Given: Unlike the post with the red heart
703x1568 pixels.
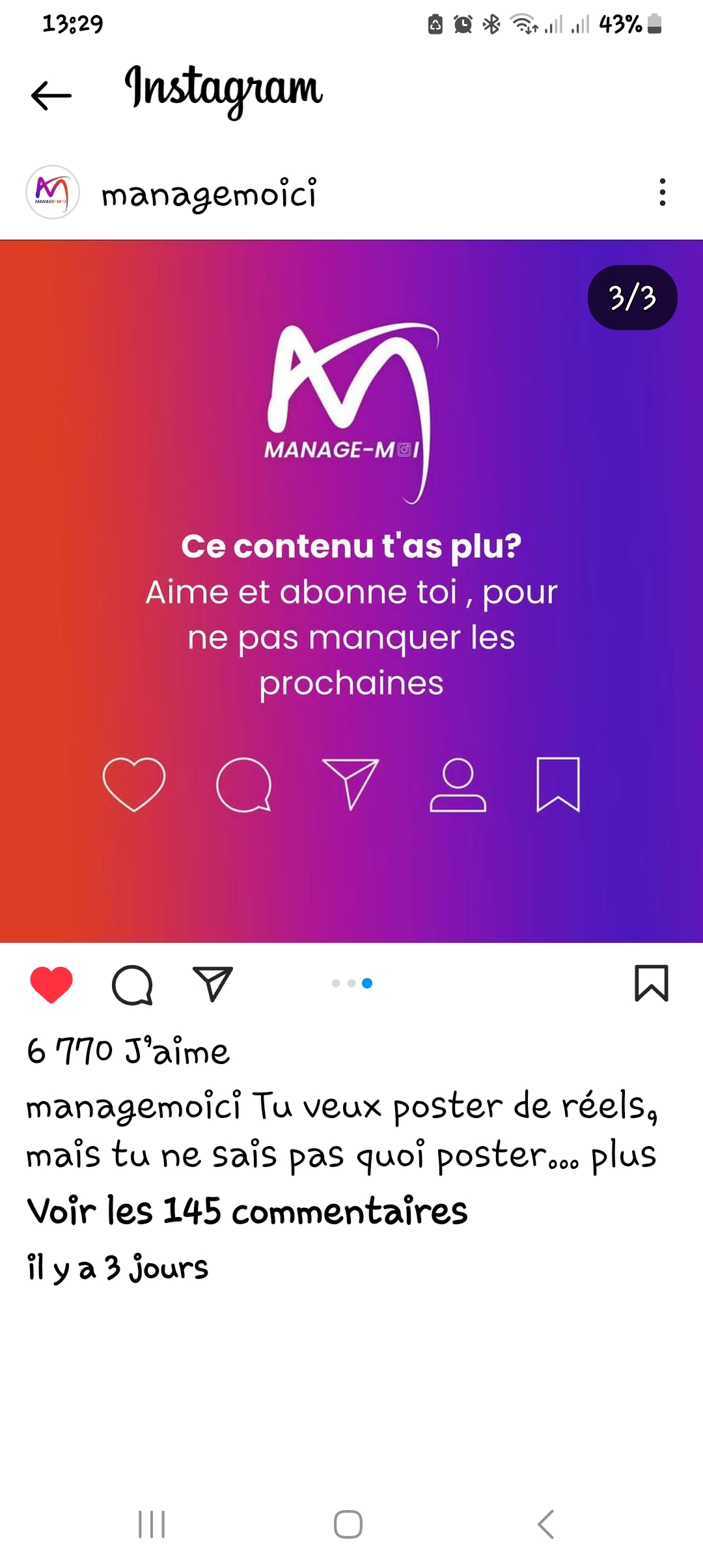Looking at the screenshot, I should tap(51, 984).
